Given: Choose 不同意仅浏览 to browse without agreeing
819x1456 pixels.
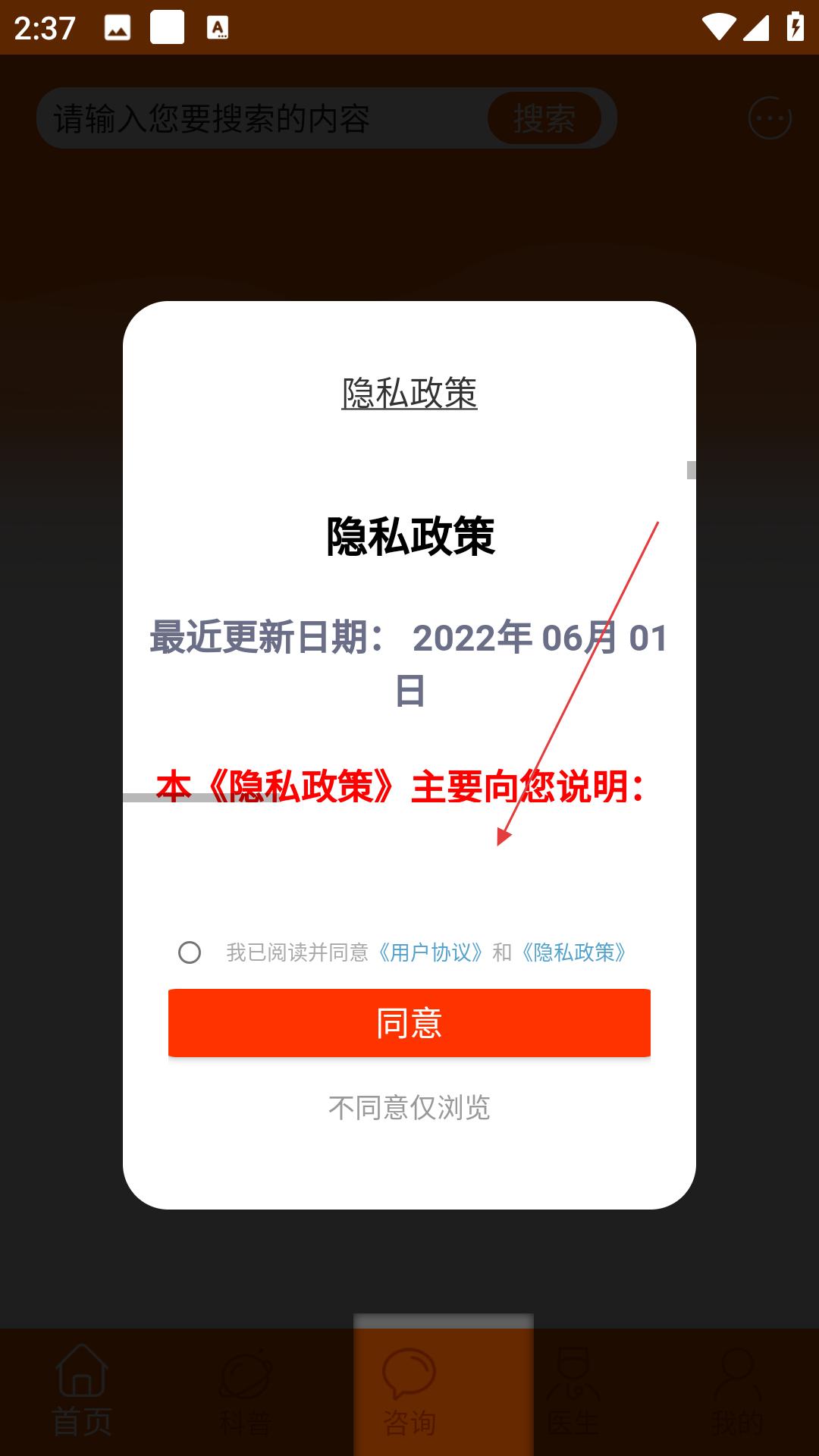Looking at the screenshot, I should coord(409,1108).
